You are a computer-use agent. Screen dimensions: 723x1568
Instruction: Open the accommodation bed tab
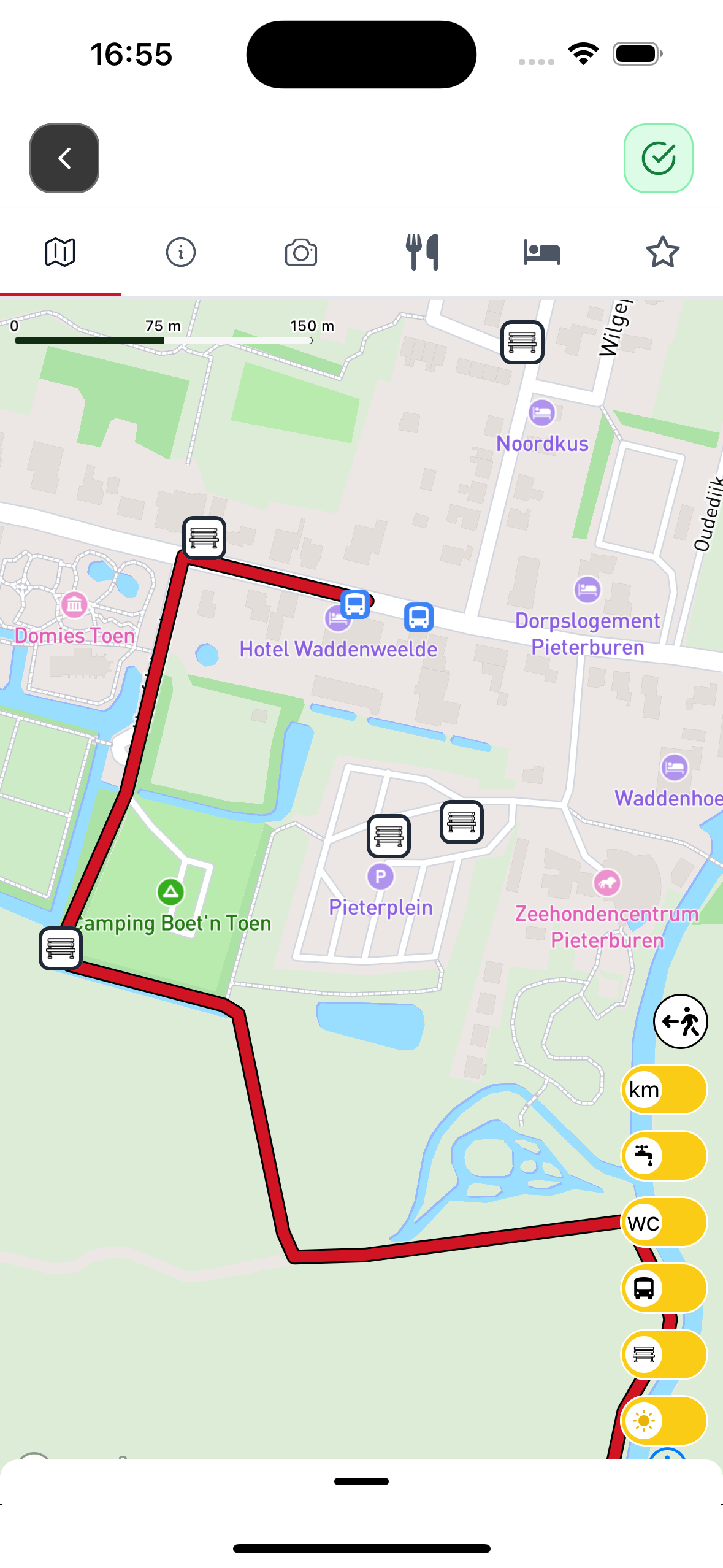pos(542,252)
